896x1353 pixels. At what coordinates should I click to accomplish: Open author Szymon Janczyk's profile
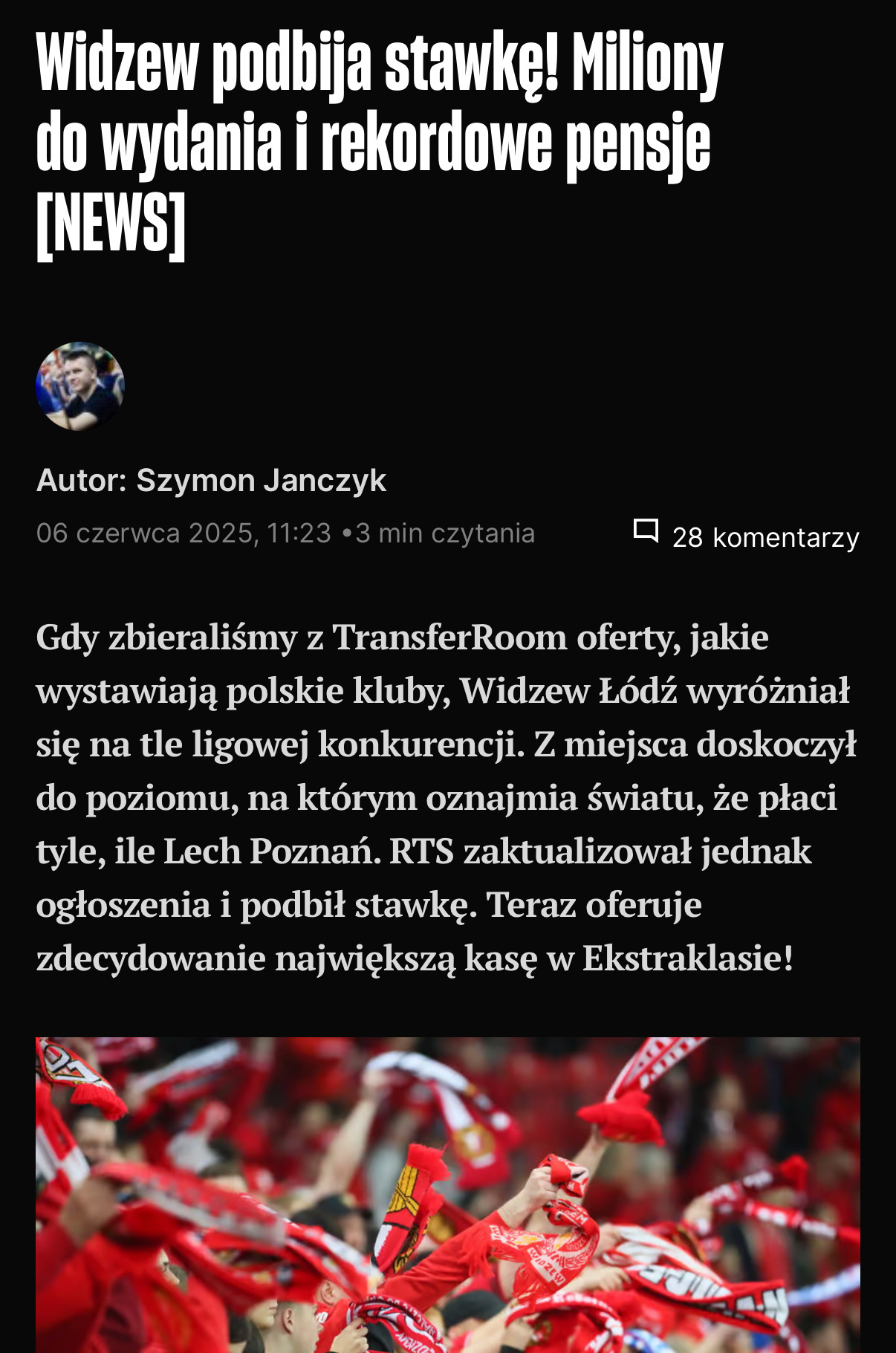(x=261, y=481)
